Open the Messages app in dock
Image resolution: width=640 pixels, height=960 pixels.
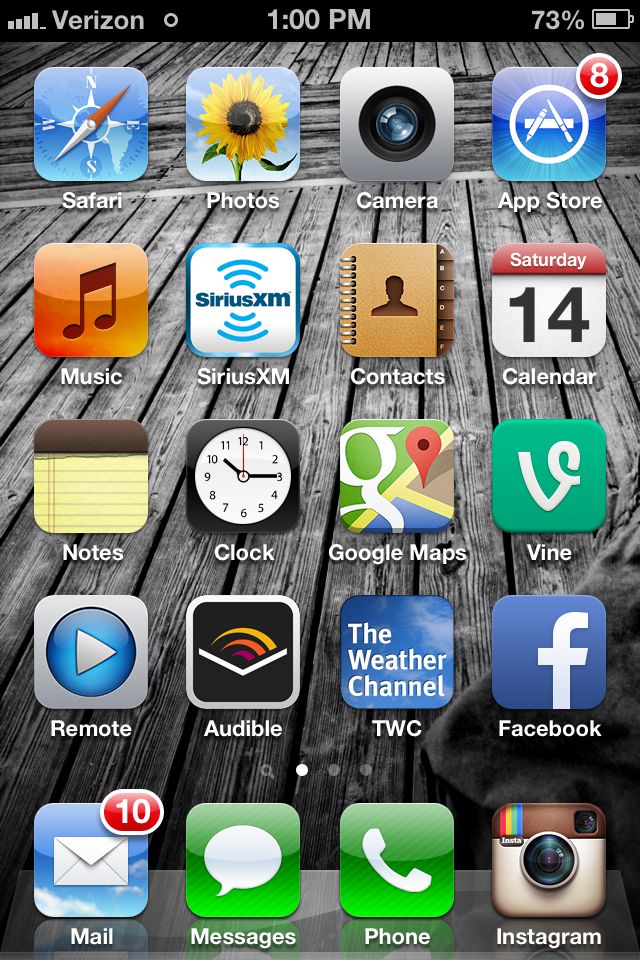pos(243,861)
